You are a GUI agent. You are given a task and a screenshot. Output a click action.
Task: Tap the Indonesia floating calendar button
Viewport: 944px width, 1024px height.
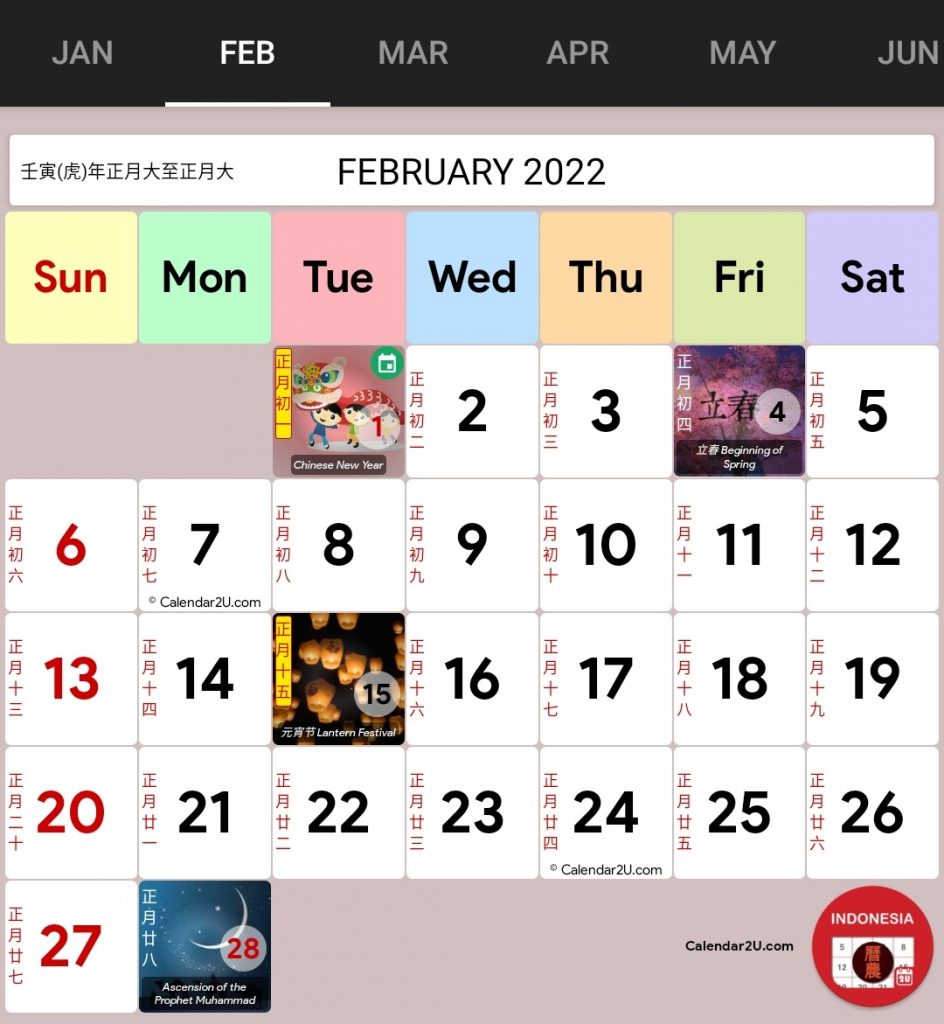click(872, 945)
